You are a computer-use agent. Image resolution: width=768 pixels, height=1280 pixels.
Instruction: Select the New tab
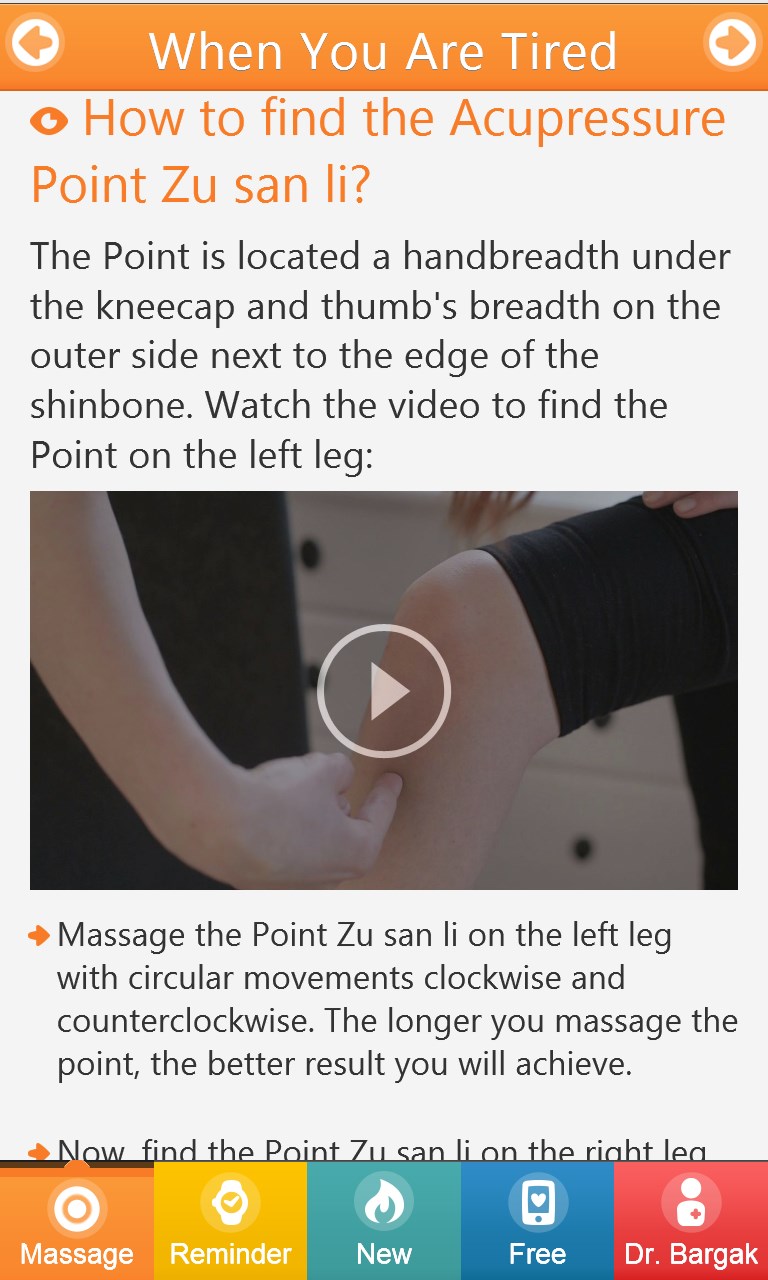[x=384, y=1222]
